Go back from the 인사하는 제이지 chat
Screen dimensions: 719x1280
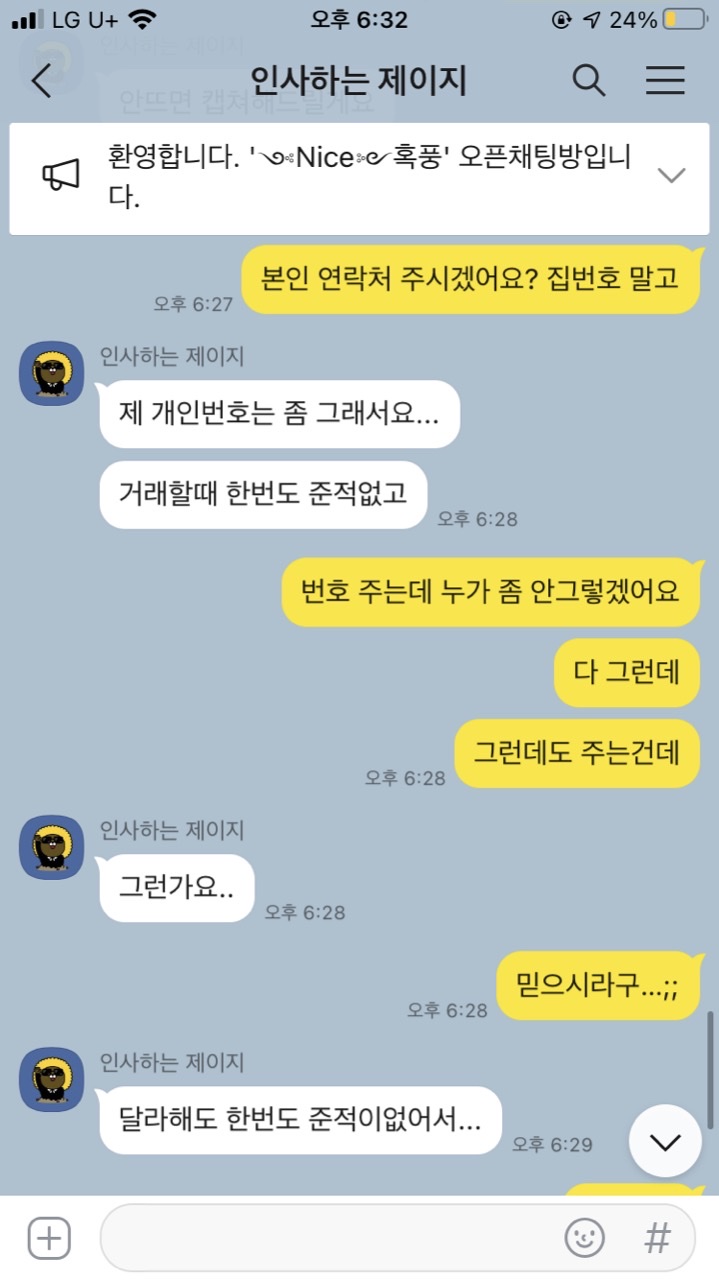tap(41, 81)
